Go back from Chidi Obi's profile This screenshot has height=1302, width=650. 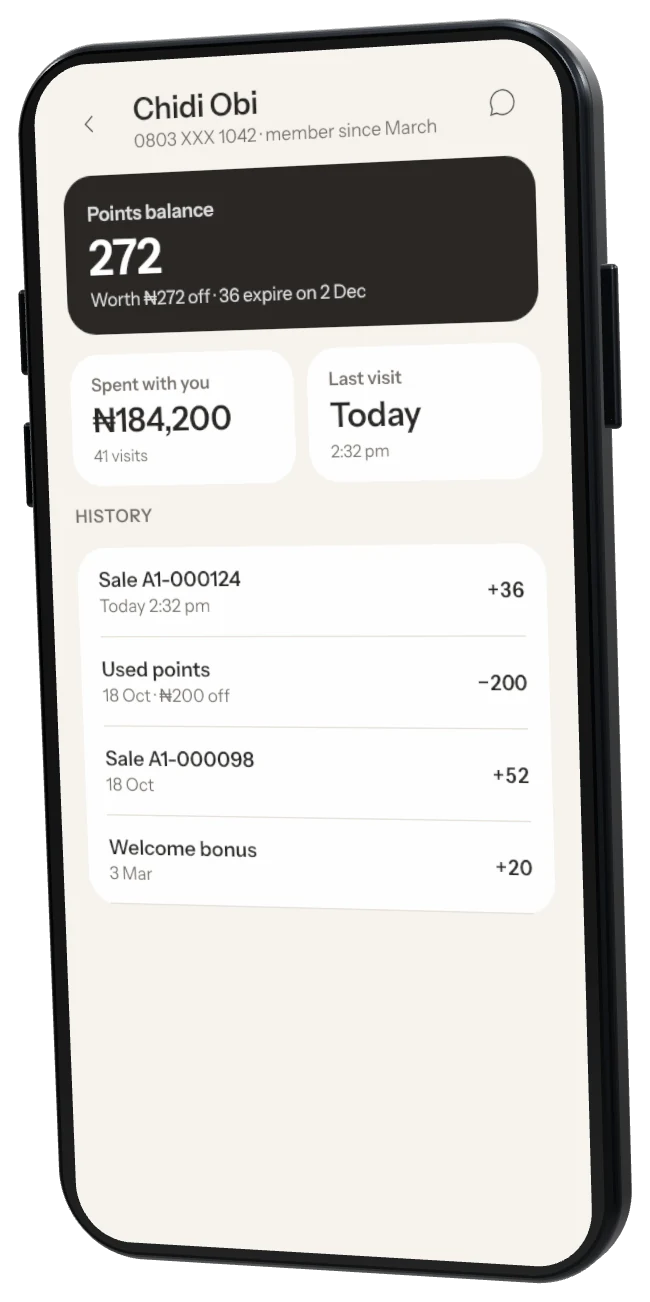tap(89, 124)
